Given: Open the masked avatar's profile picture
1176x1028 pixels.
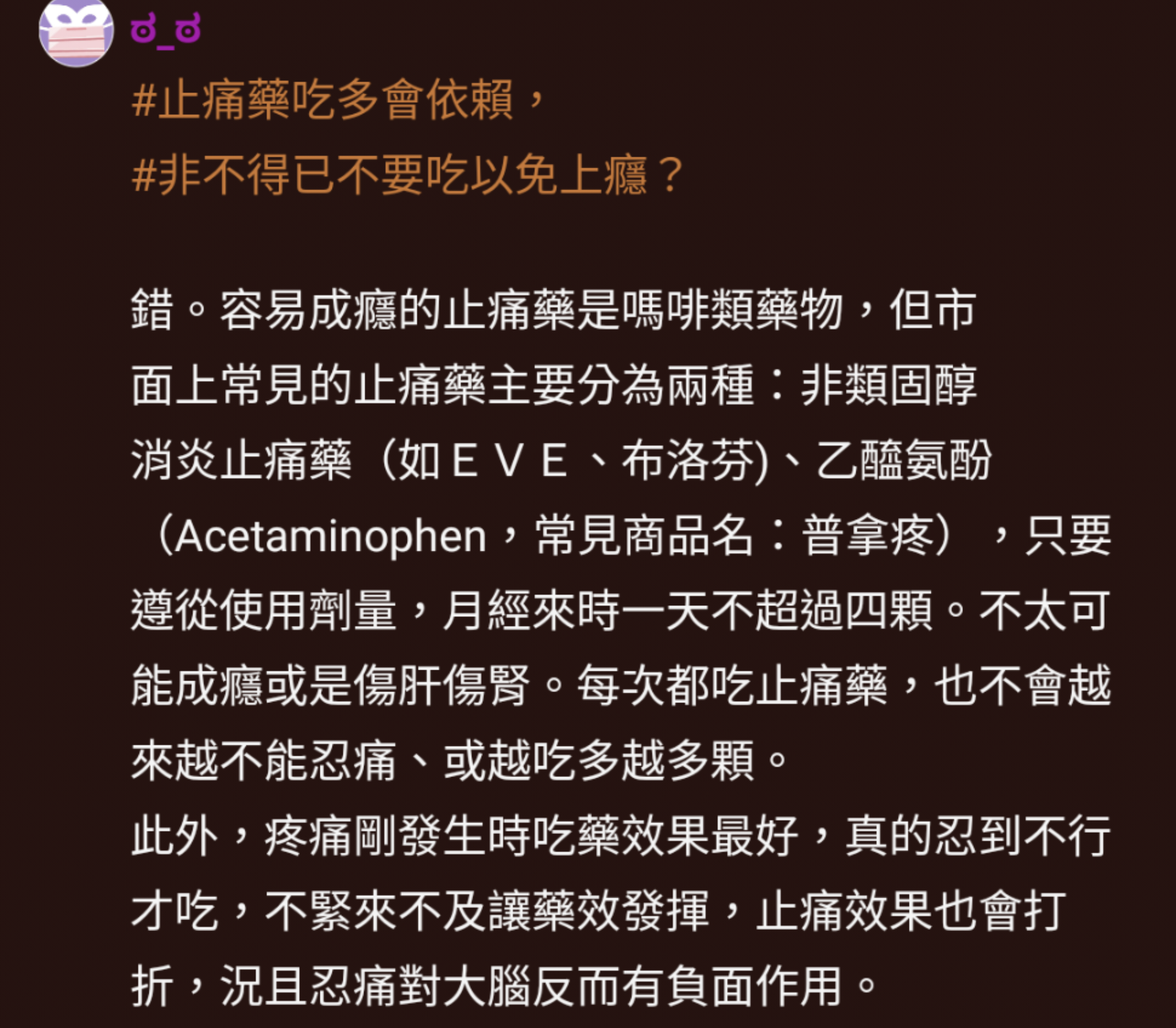Looking at the screenshot, I should point(76,32).
